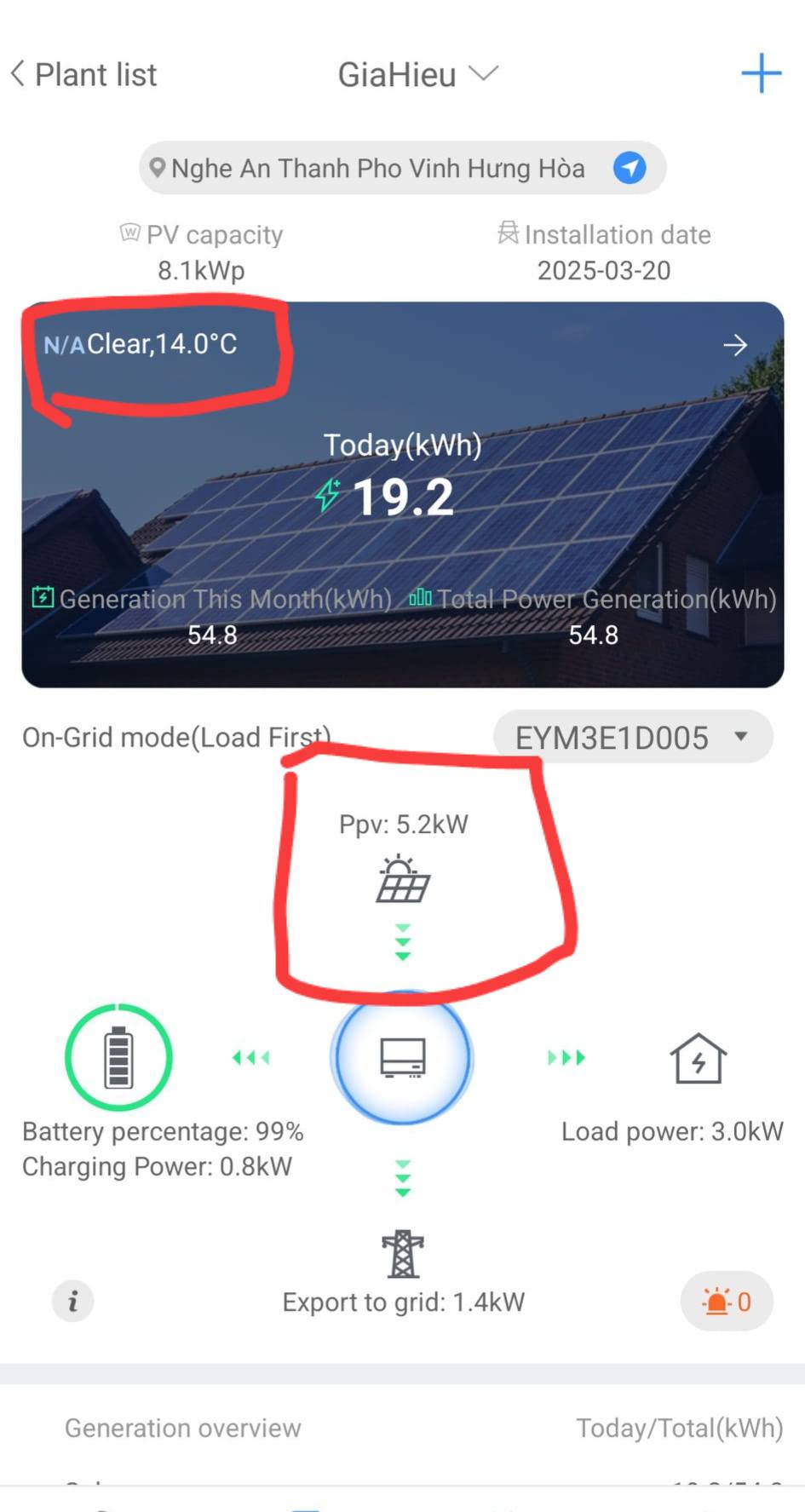Open location navigation arrow icon
The image size is (805, 1512).
click(x=630, y=168)
